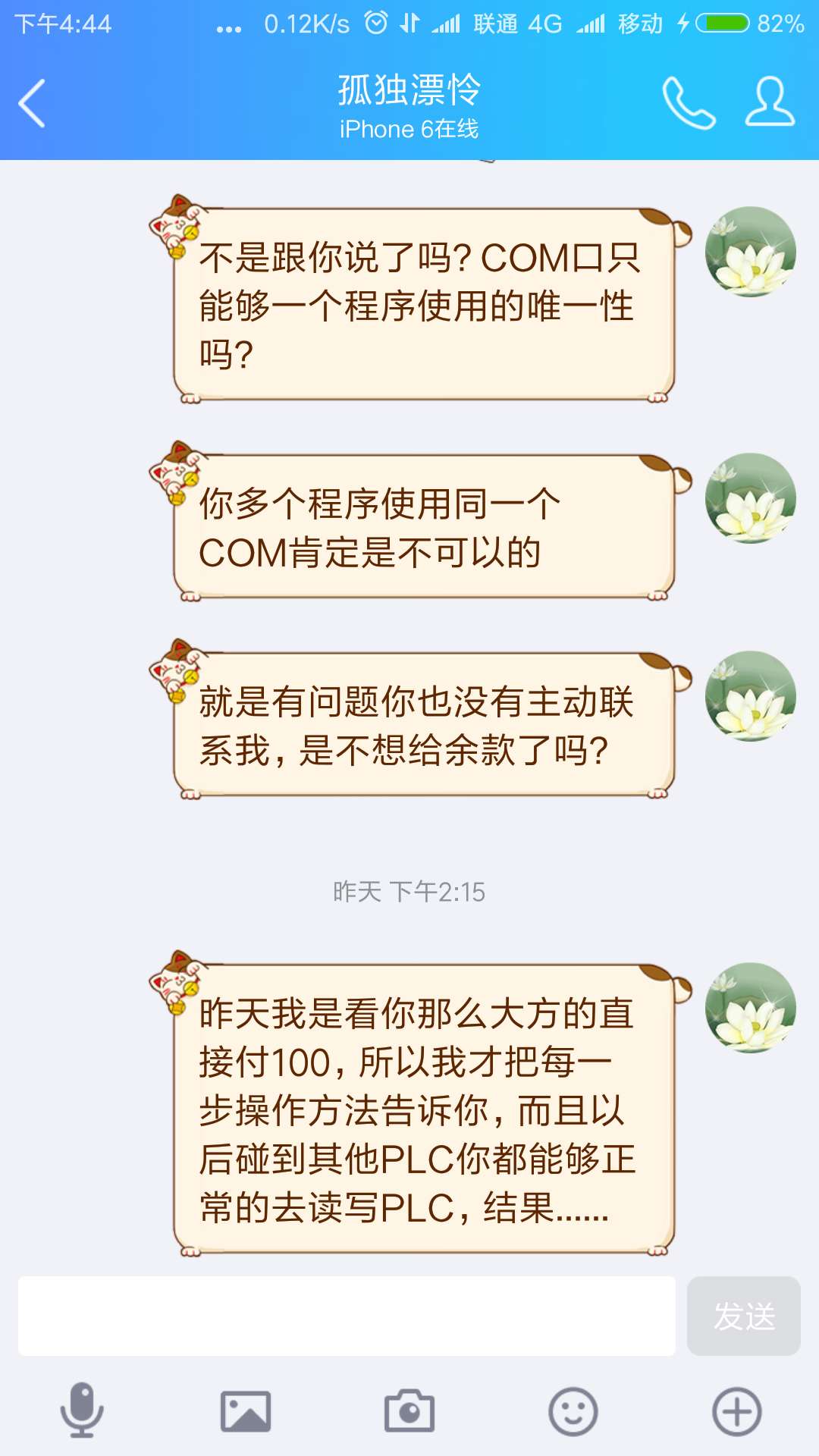Tap the avatar beside the 余款 message
819x1456 pixels.
(750, 696)
